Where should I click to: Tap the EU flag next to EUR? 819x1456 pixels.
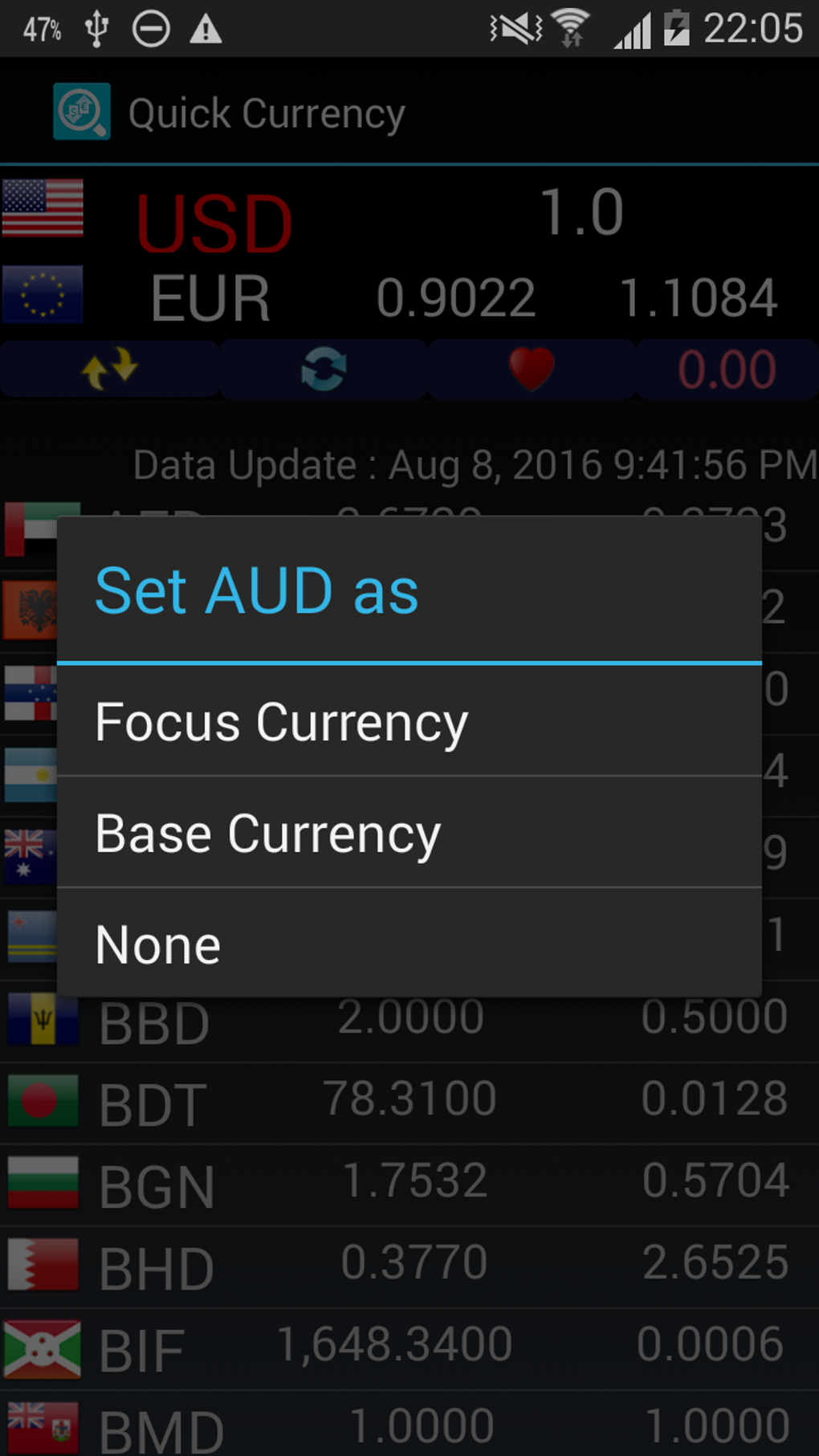tap(43, 296)
